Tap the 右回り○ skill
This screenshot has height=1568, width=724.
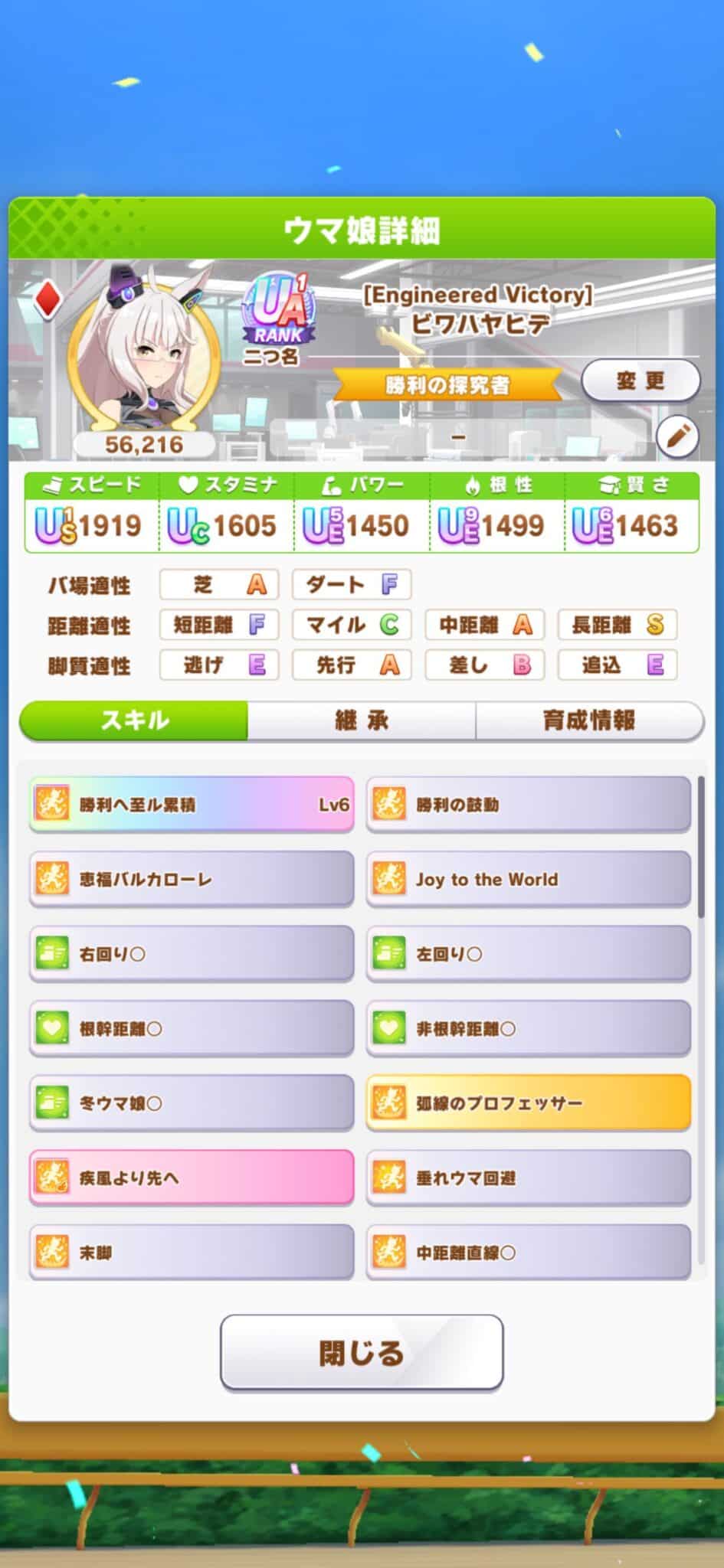tap(192, 953)
